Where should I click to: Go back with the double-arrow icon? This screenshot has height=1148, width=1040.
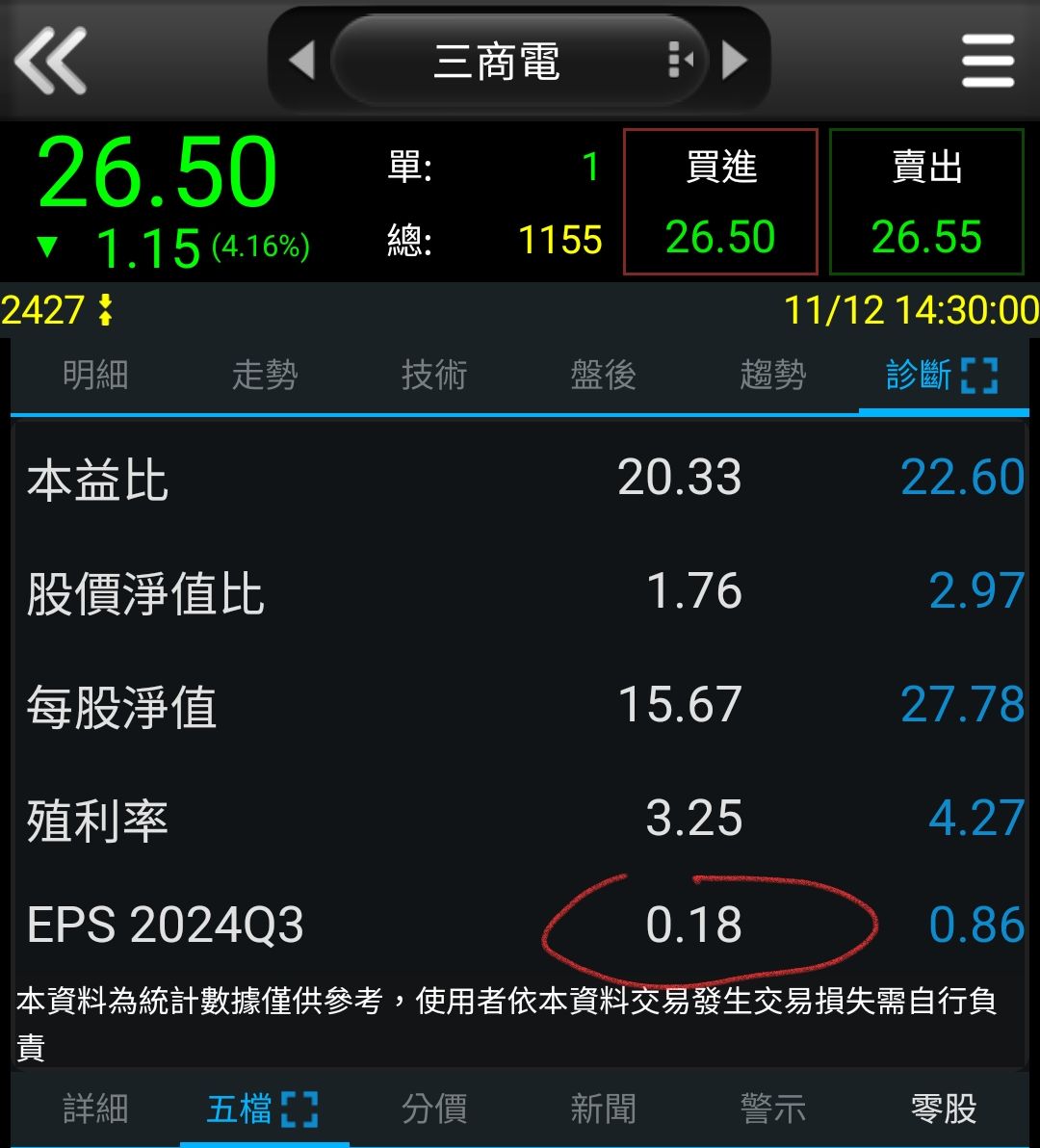point(50,61)
